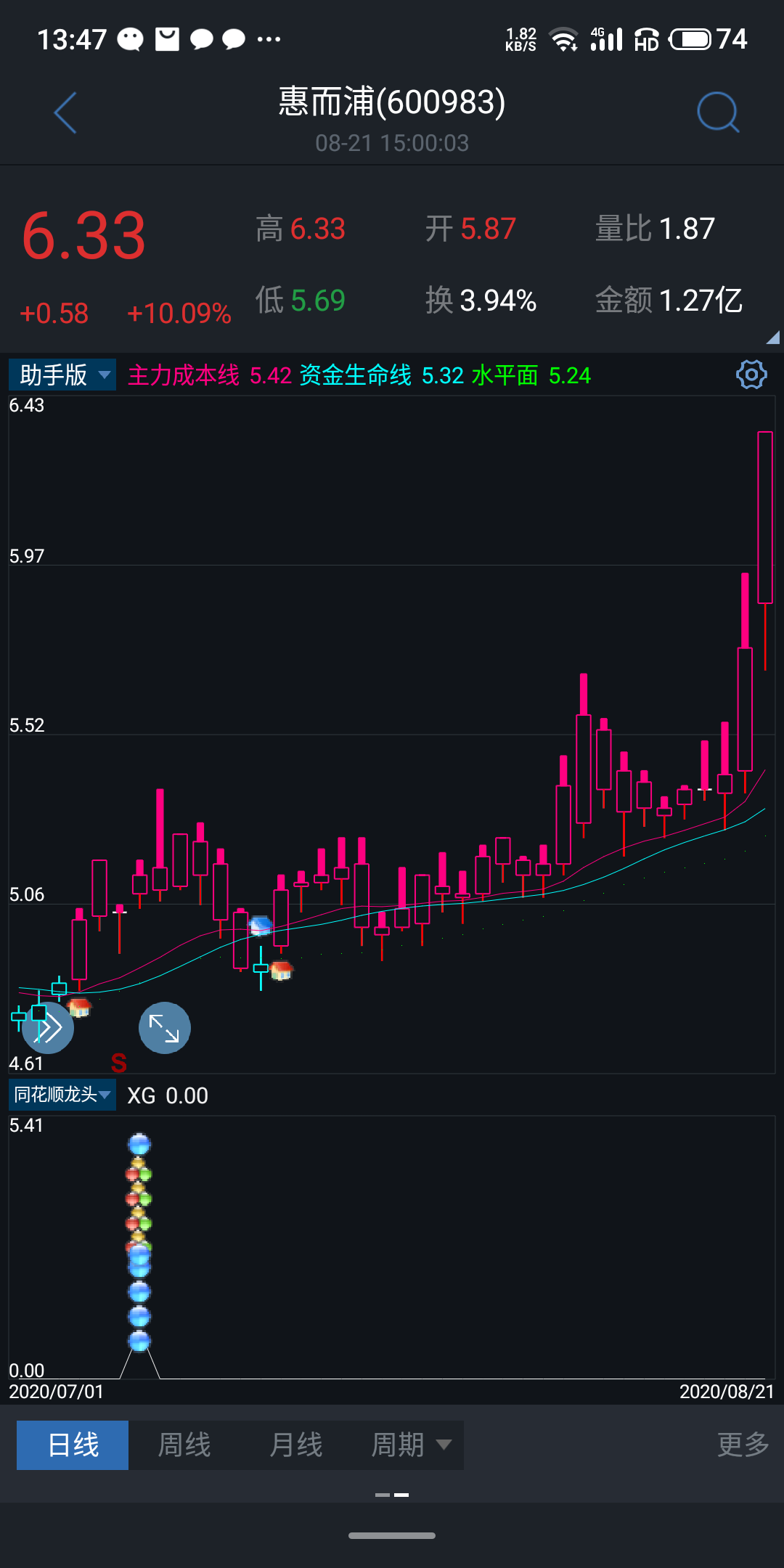Expand chart to fullscreen view

(x=165, y=1028)
